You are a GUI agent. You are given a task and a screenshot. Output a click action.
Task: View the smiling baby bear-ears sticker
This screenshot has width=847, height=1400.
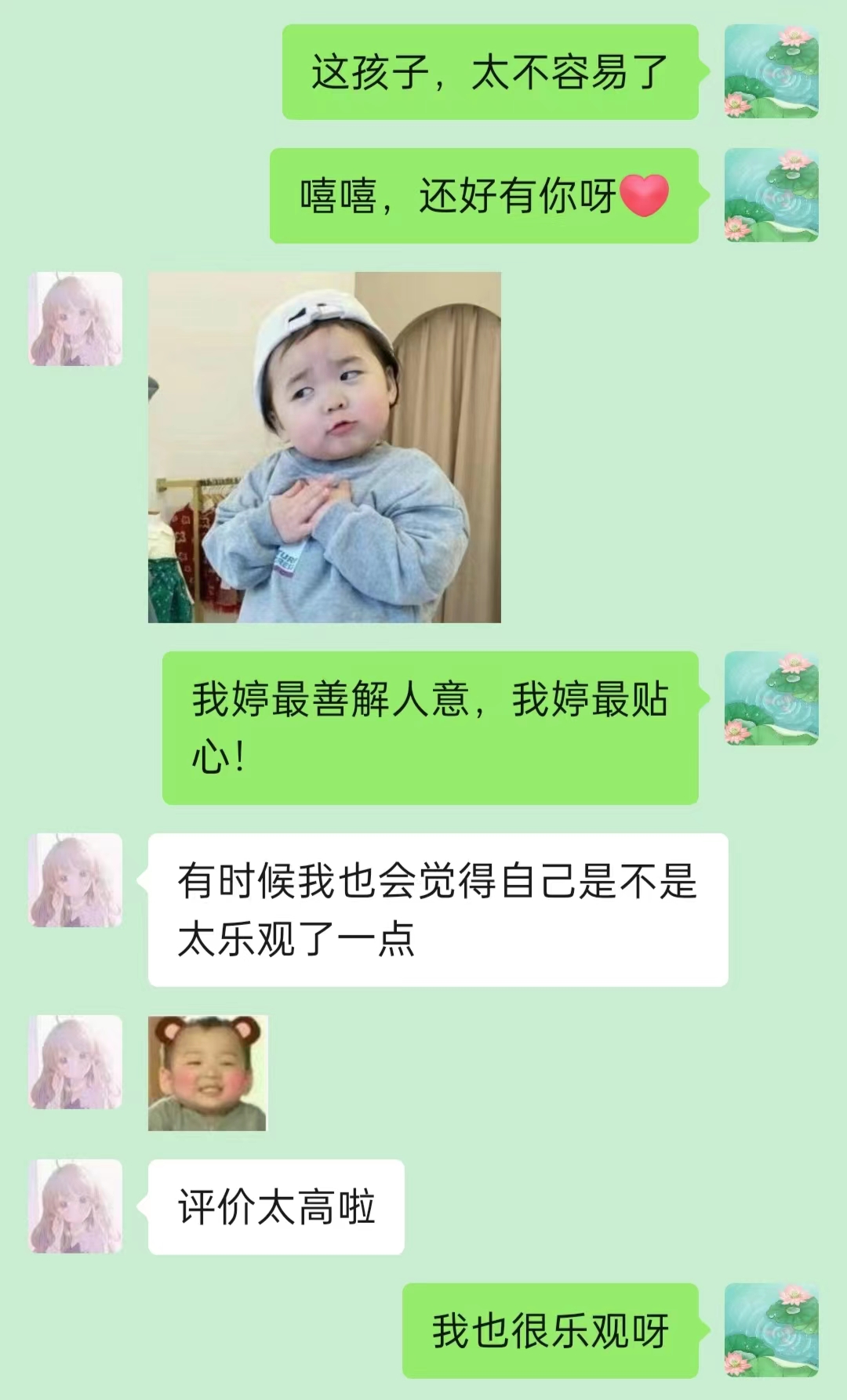tap(208, 1072)
